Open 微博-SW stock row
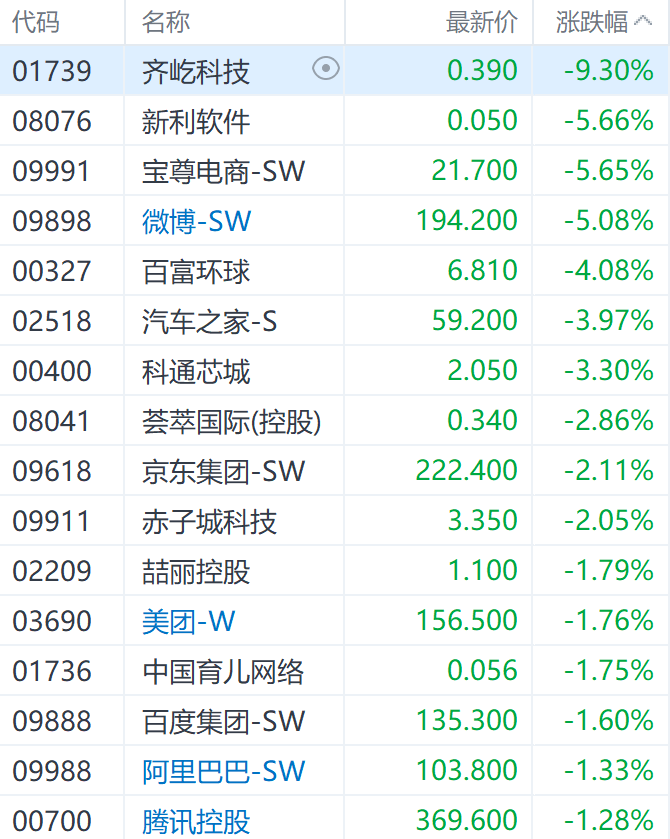This screenshot has height=839, width=670. pos(196,221)
